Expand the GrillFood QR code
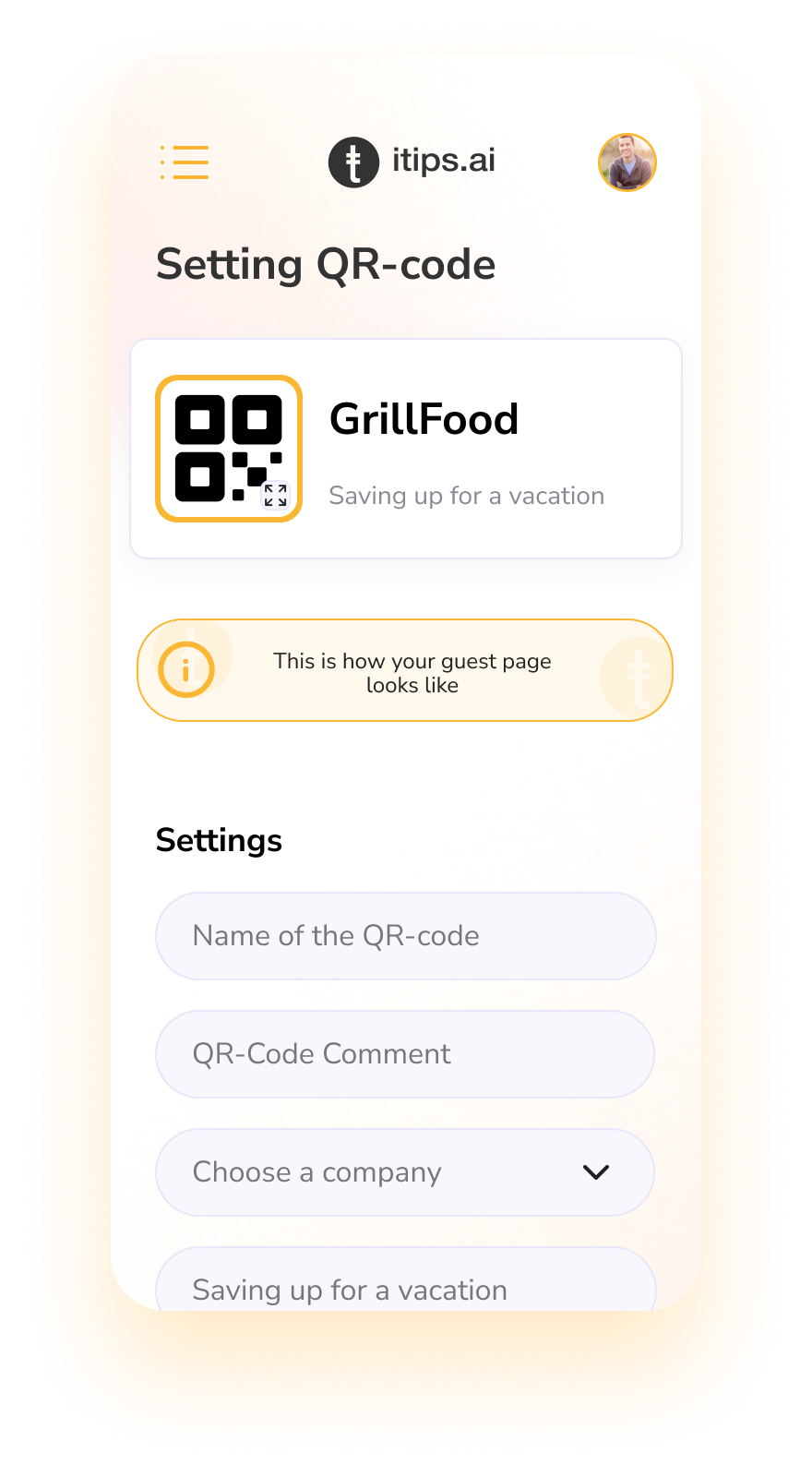 pyautogui.click(x=275, y=495)
